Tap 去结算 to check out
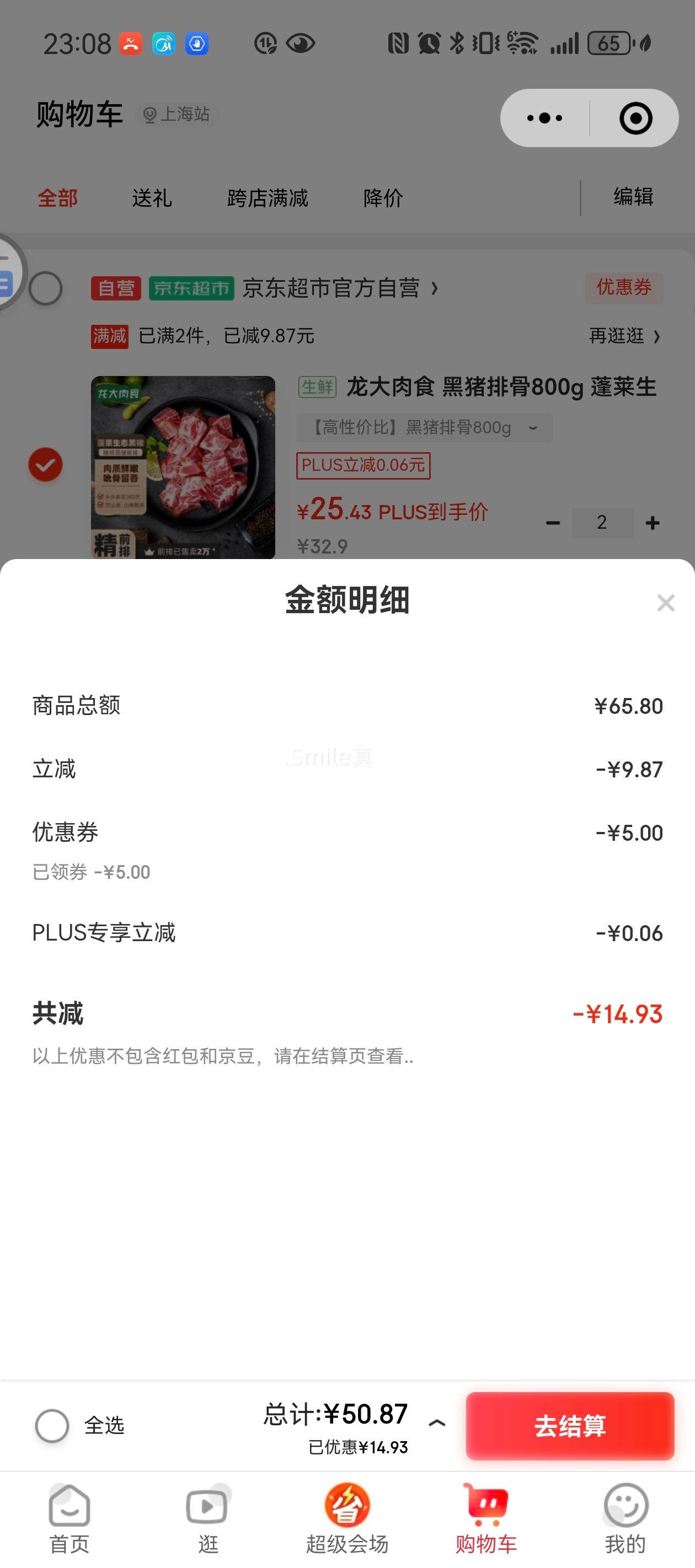Image resolution: width=695 pixels, height=1568 pixels. pos(570,1426)
